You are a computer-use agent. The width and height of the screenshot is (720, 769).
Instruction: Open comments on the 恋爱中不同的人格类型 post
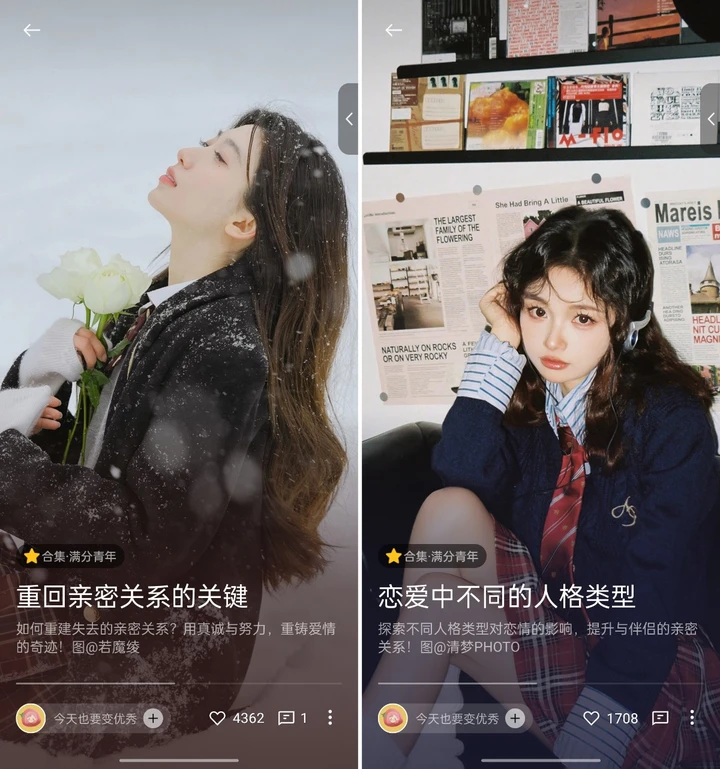(660, 718)
